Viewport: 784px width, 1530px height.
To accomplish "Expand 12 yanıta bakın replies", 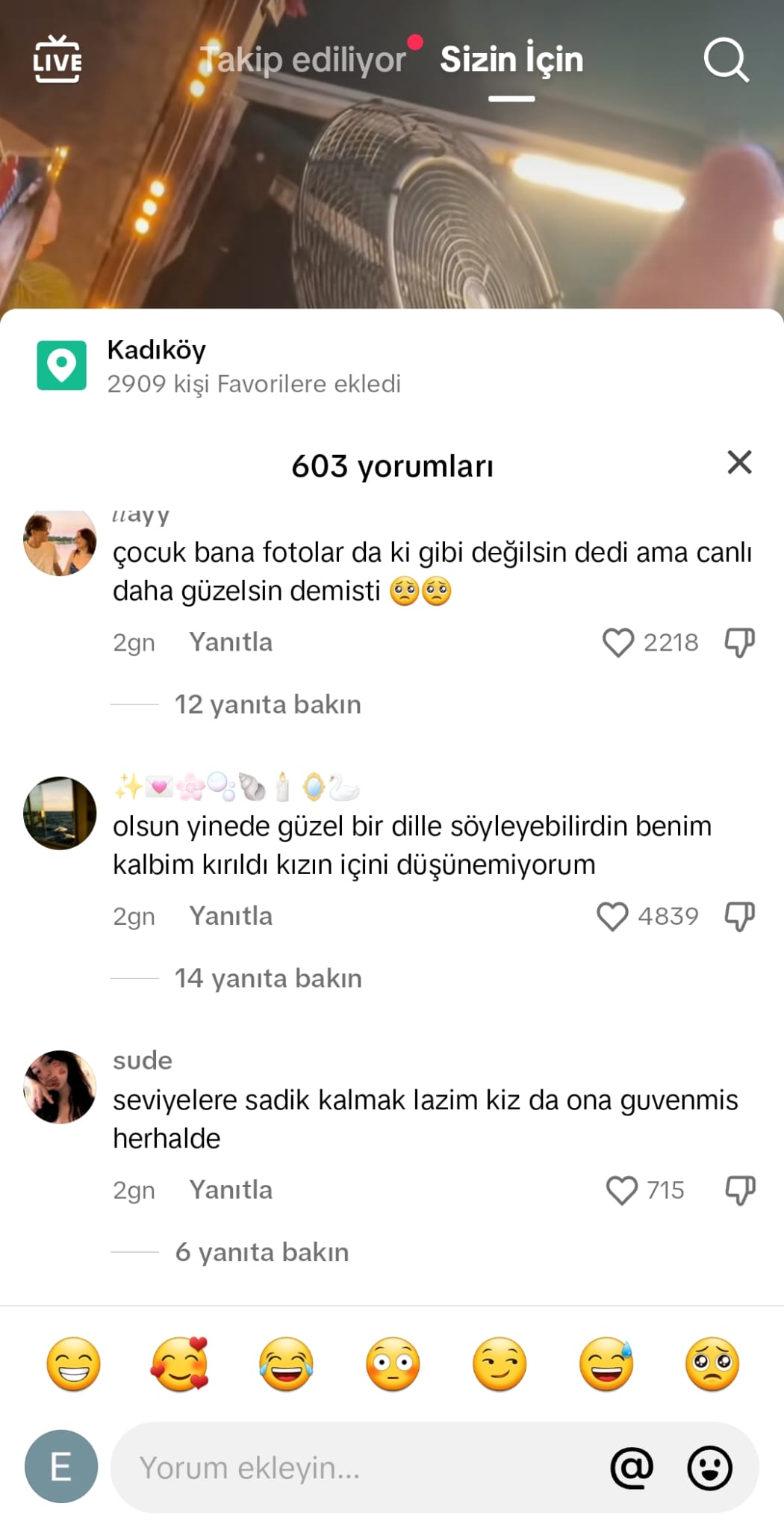I will click(x=267, y=704).
